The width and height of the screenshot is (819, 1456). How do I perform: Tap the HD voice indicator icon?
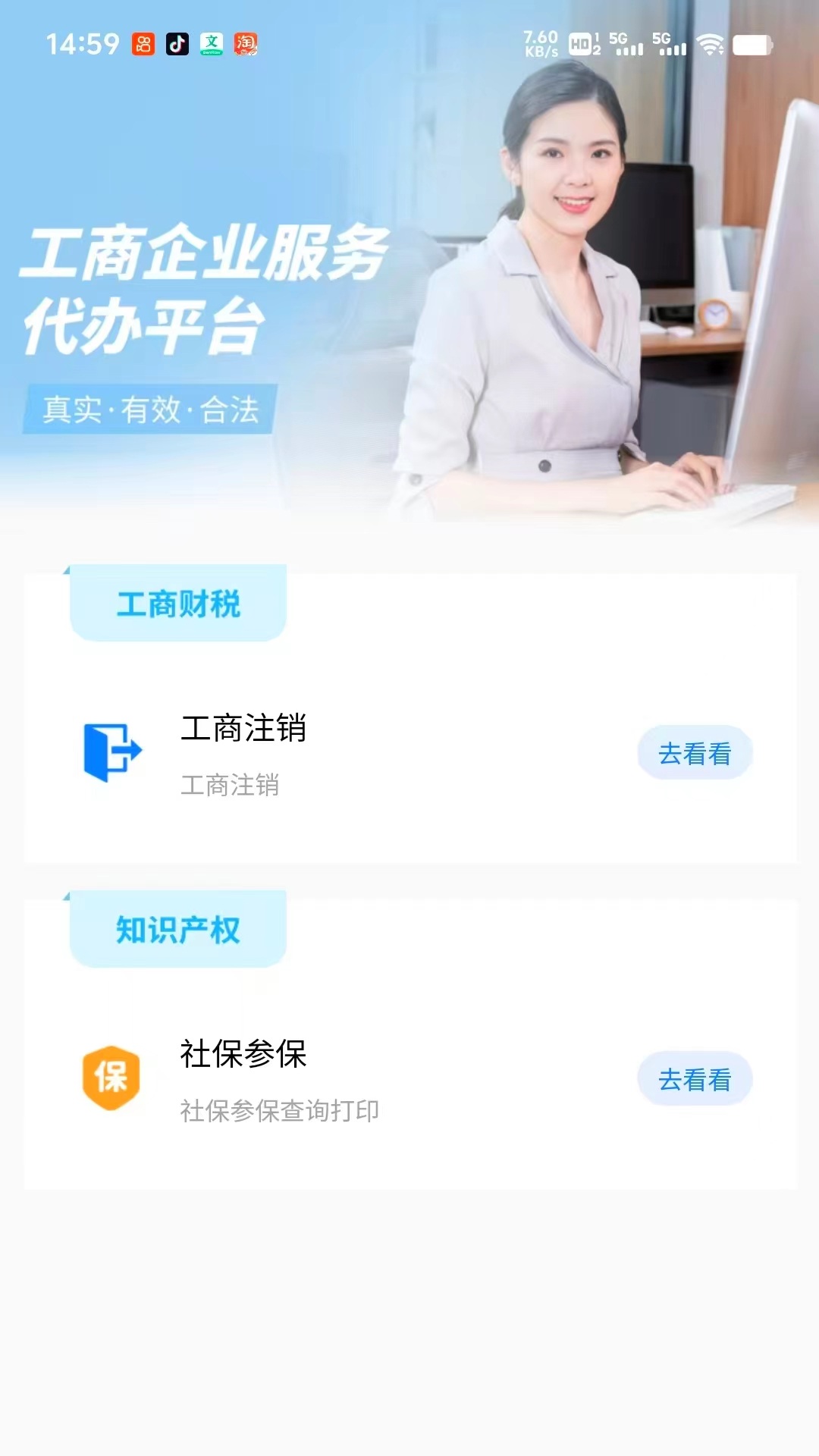579,45
